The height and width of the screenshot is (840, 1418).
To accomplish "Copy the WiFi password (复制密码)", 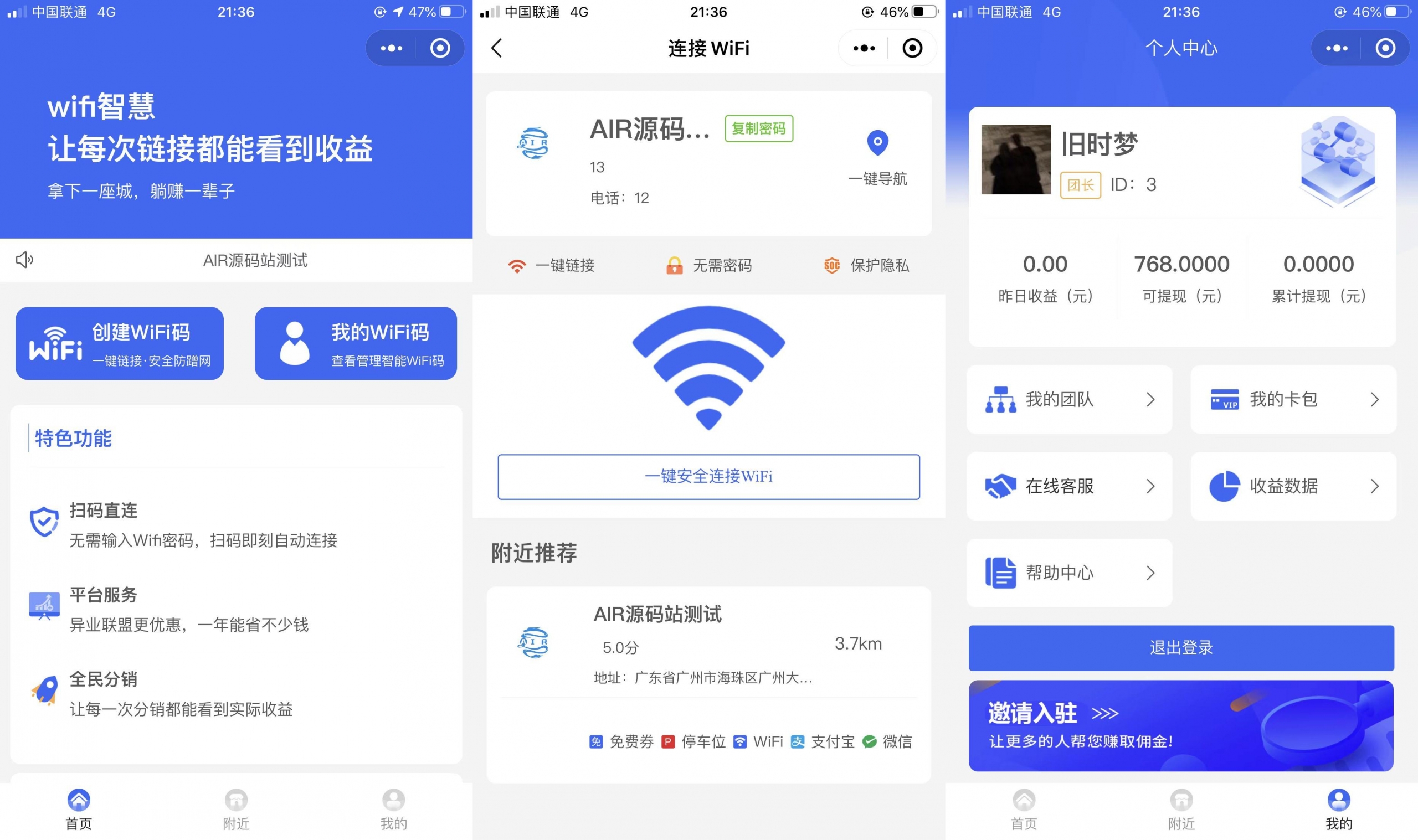I will pos(758,128).
